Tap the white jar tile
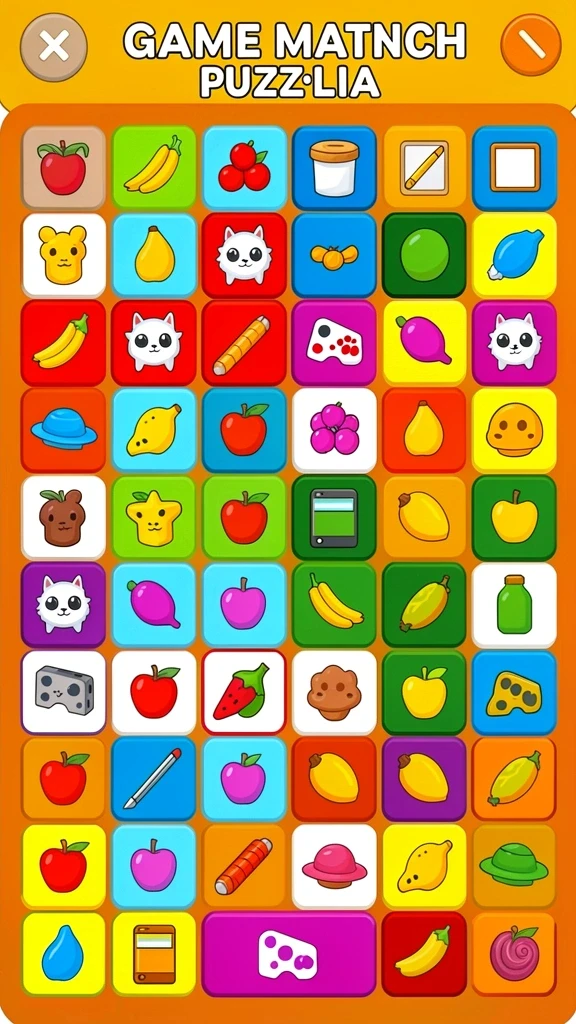 click(334, 168)
